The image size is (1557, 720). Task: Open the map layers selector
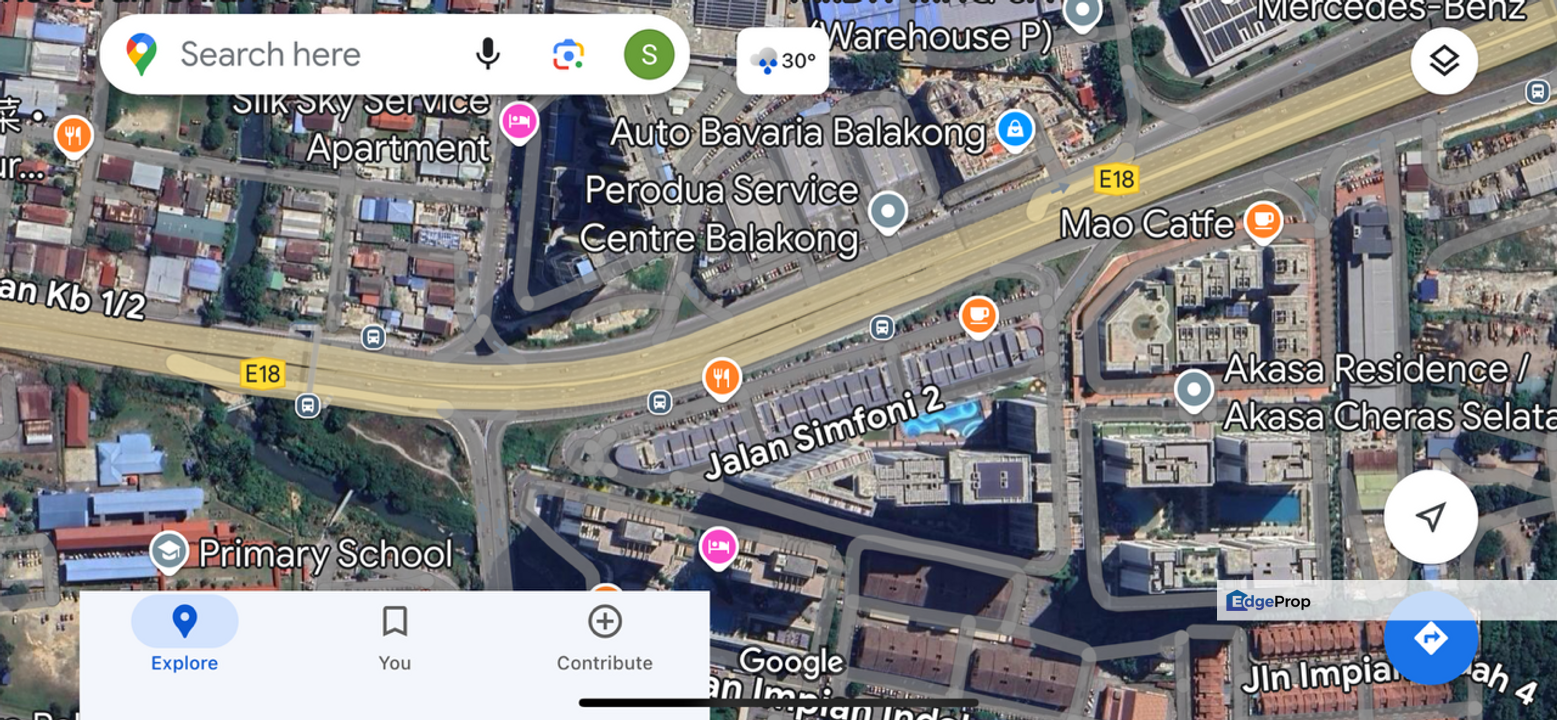click(1444, 61)
